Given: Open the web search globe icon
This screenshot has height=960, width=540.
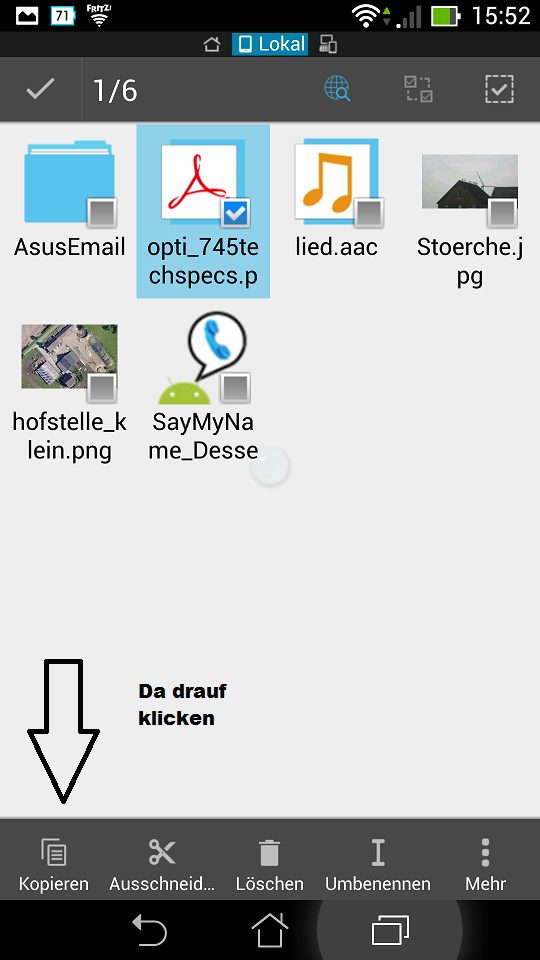Looking at the screenshot, I should pos(337,89).
